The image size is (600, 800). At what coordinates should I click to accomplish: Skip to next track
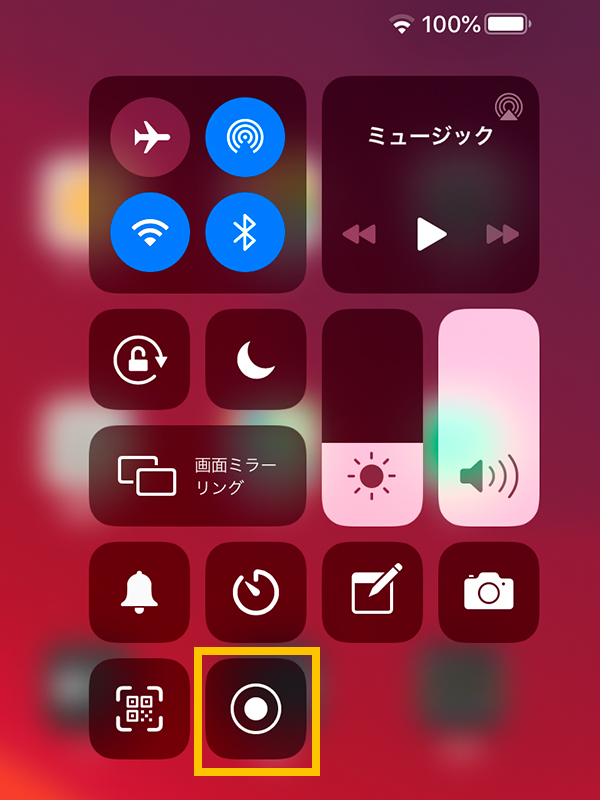(x=502, y=234)
